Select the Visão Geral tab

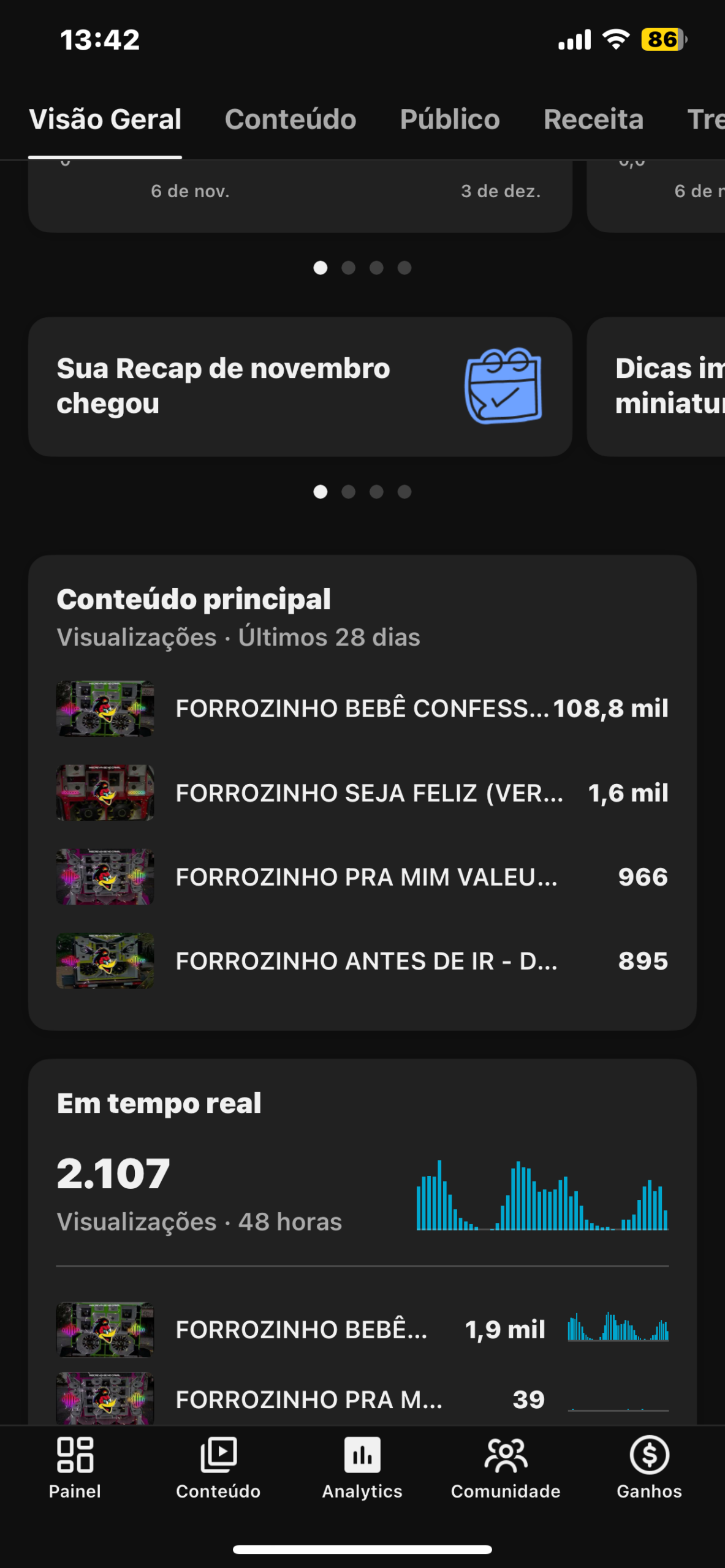click(x=105, y=119)
